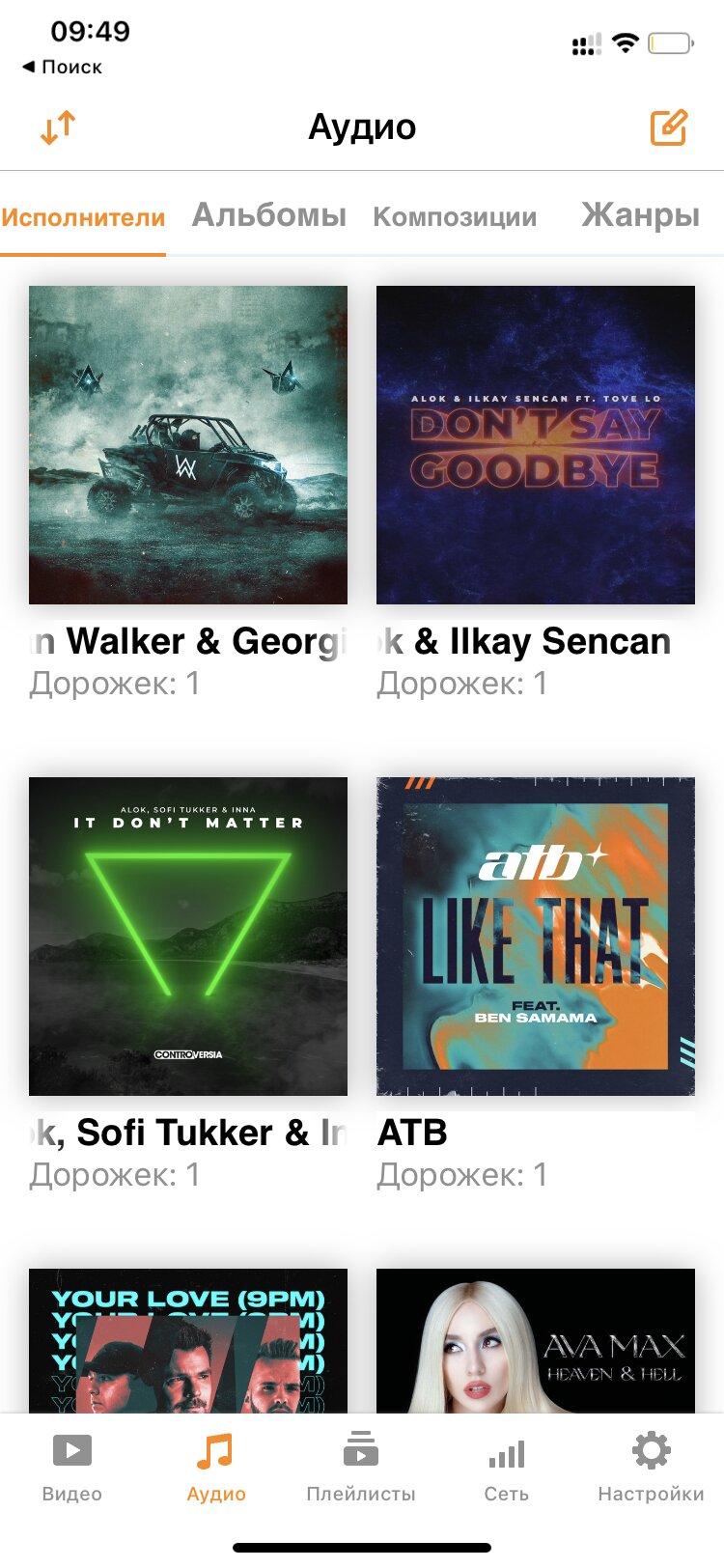
Task: Select the Аудио bottom tab
Action: coord(216,1467)
